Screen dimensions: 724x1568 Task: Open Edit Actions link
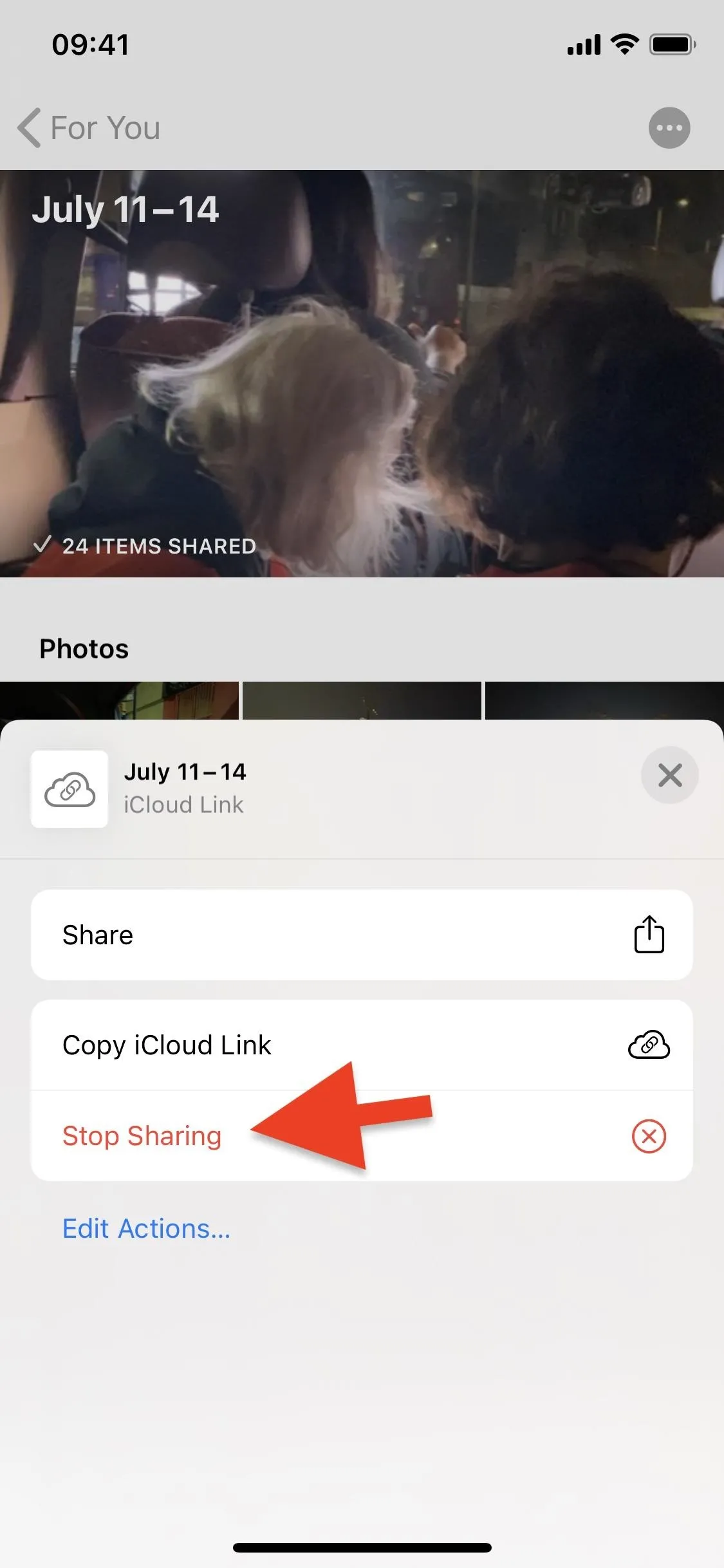click(146, 1229)
